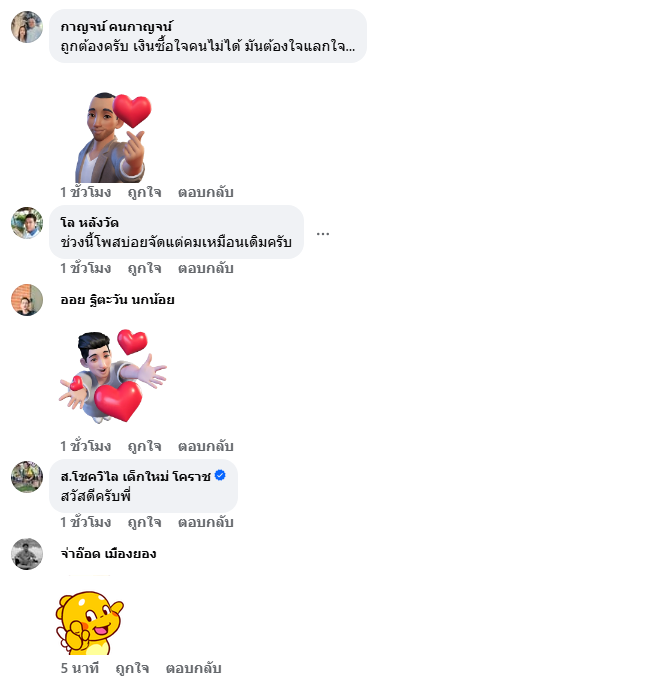
Task: Like โล หลังวัด's comment
Action: coord(144,268)
